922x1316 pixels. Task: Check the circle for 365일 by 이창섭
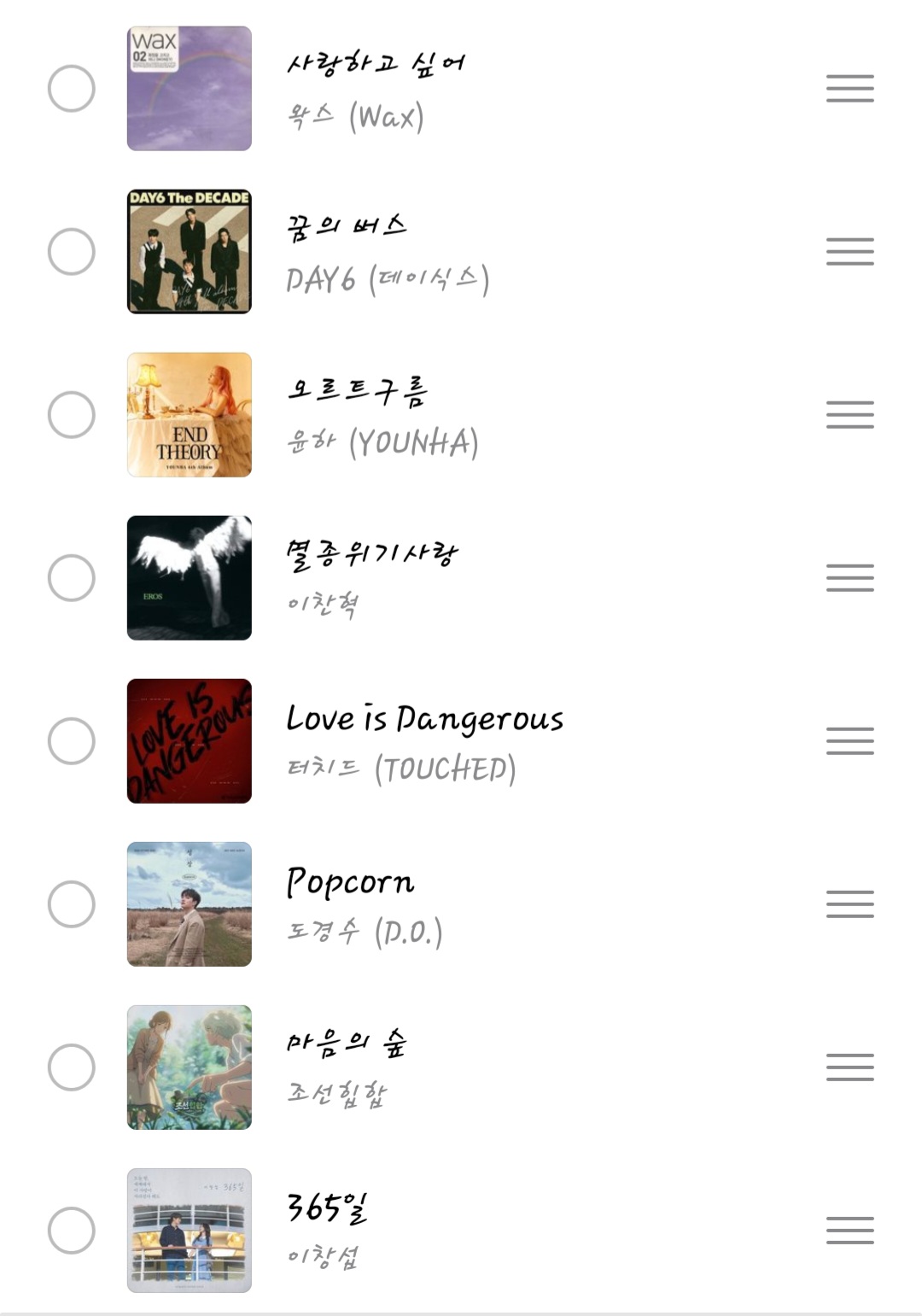(x=72, y=1231)
